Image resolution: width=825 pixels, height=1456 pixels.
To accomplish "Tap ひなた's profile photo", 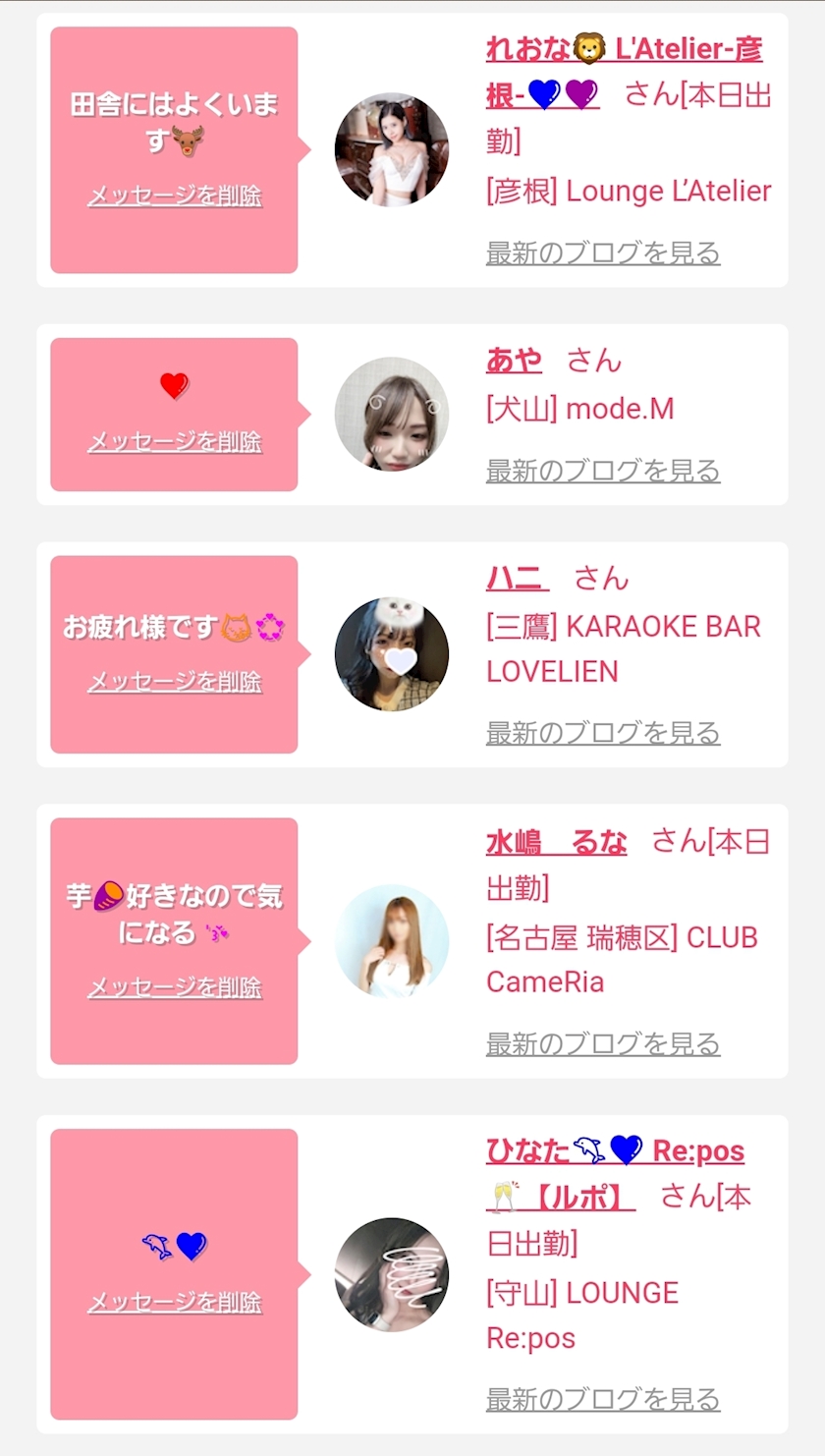I will (x=392, y=1274).
